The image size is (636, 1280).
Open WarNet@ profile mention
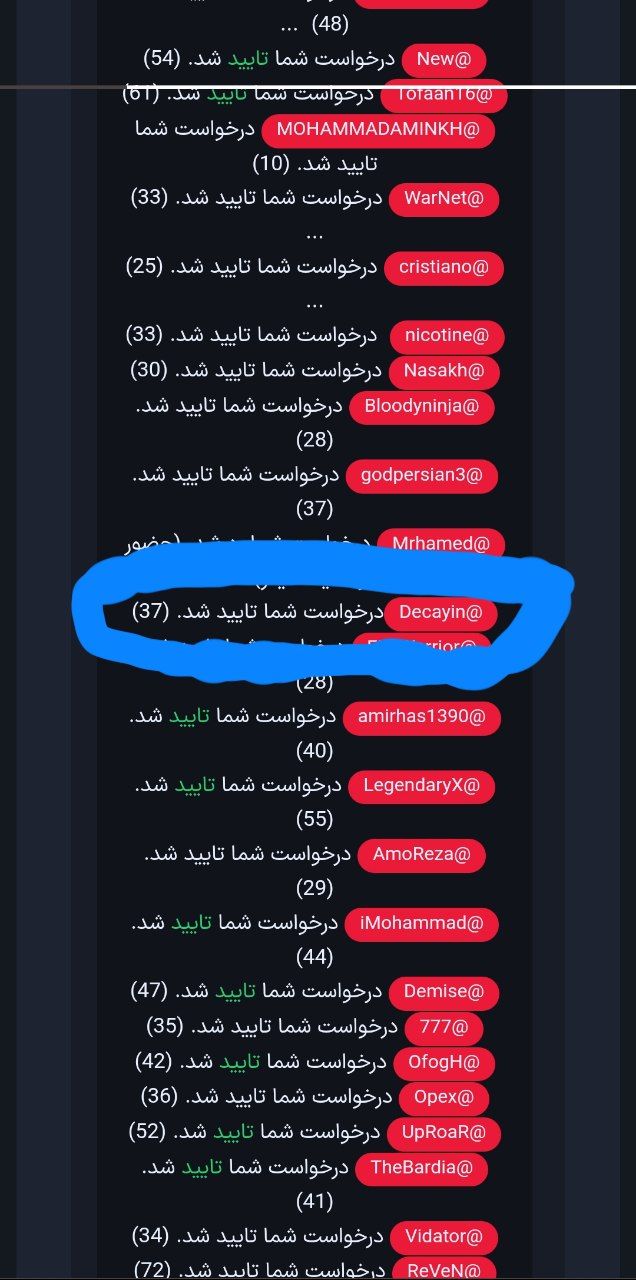coord(443,198)
